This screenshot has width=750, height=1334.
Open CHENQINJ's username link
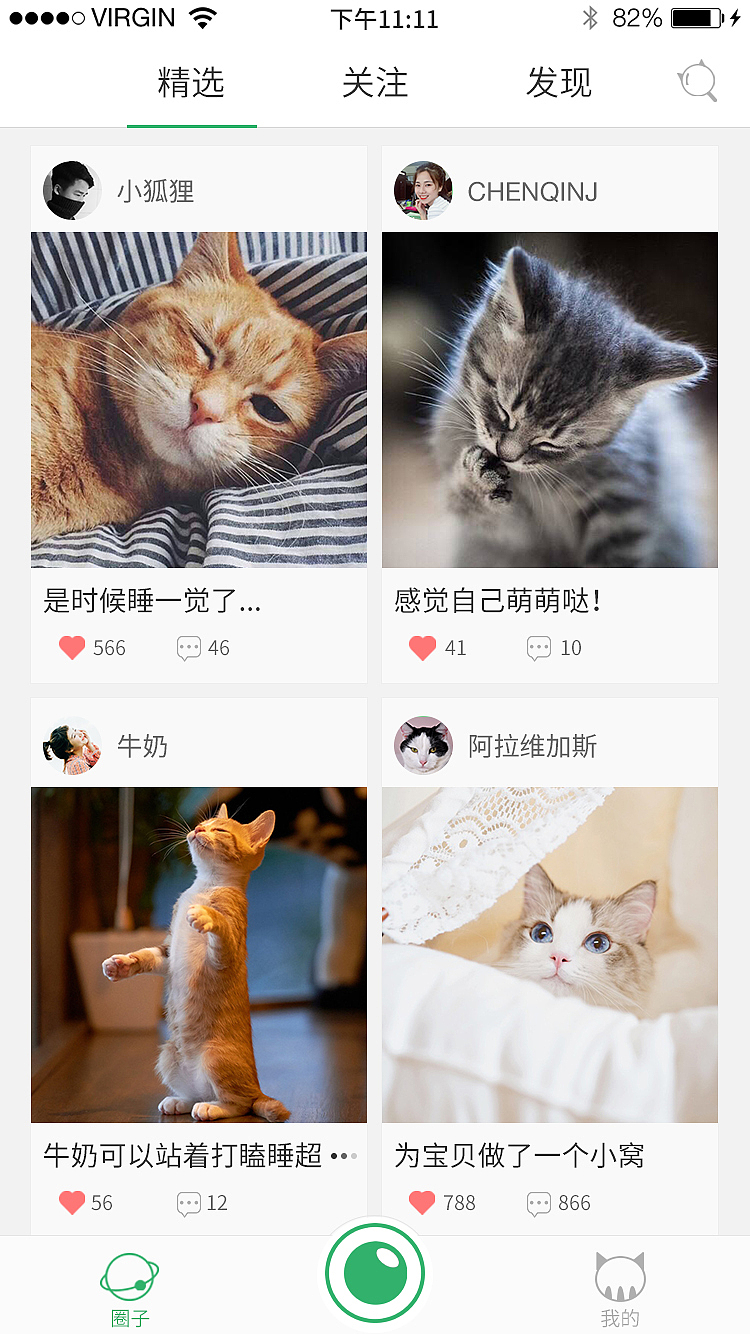point(531,191)
